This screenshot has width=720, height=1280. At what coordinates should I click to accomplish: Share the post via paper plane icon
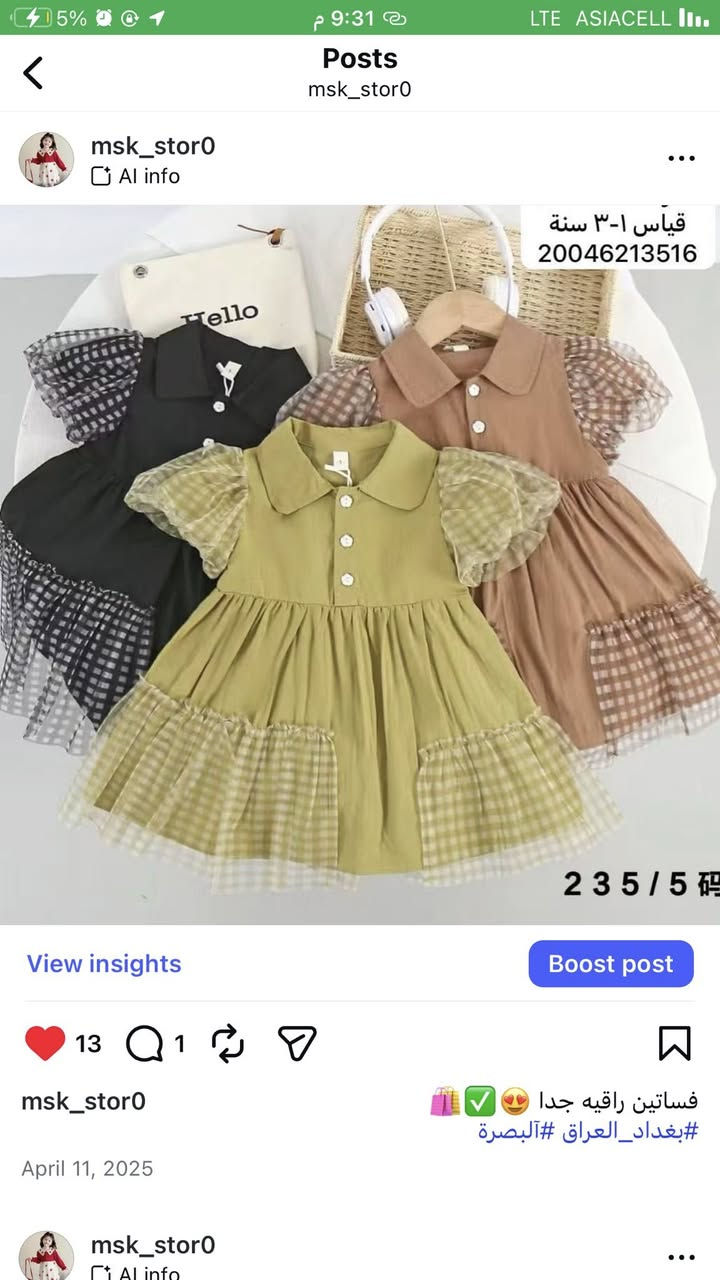point(297,1044)
